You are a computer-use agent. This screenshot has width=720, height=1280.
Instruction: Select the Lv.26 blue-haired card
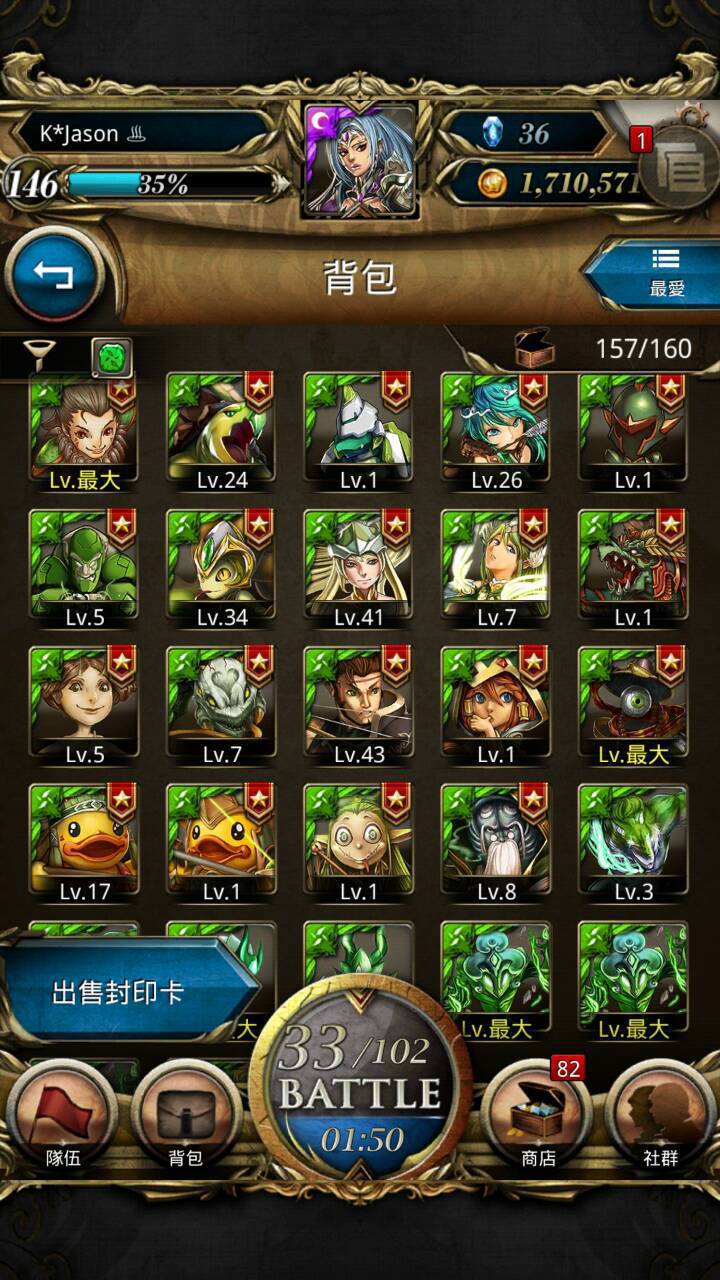click(x=496, y=432)
